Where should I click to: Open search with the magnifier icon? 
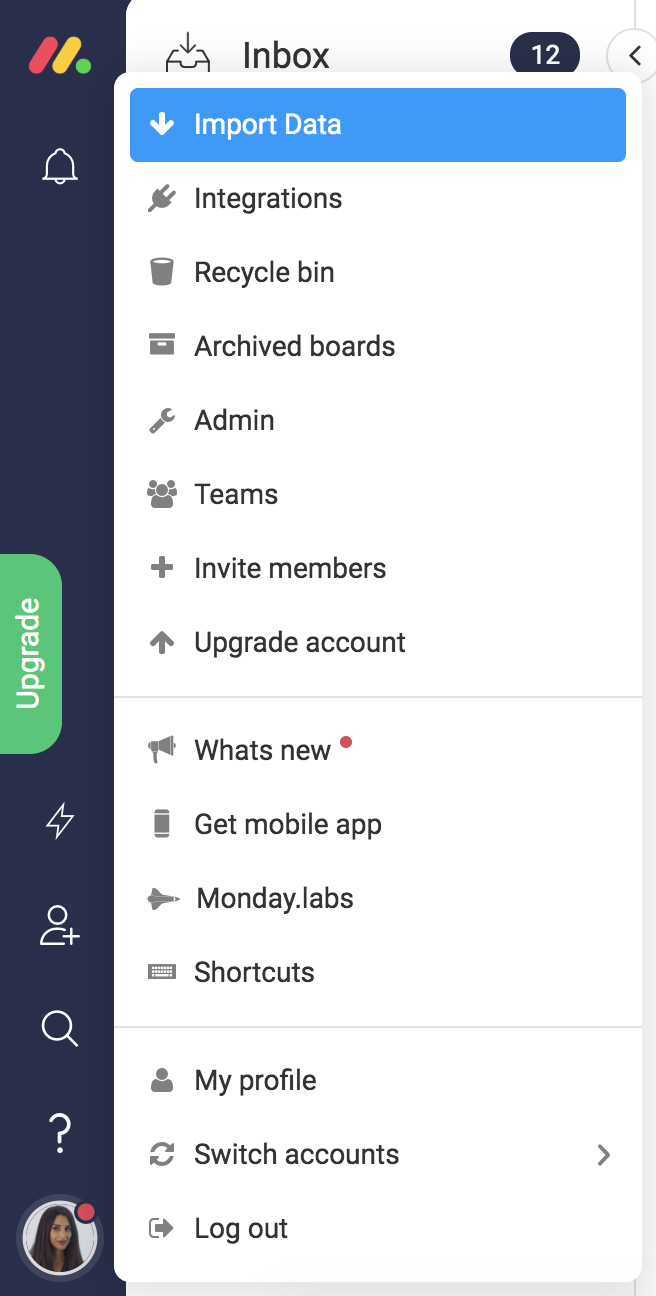click(x=60, y=1028)
